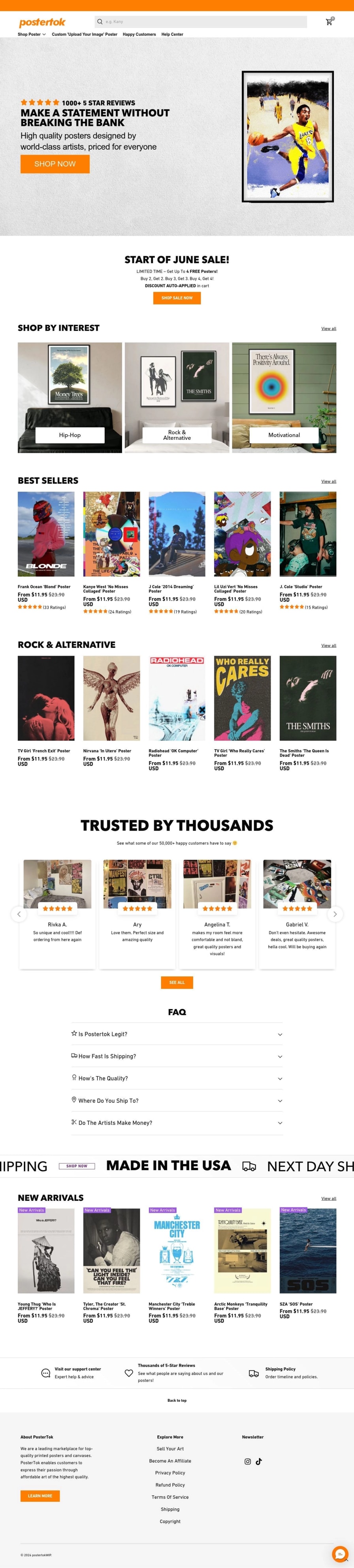Tap the SHOP NOW hero button
354x1568 pixels.
coord(55,164)
